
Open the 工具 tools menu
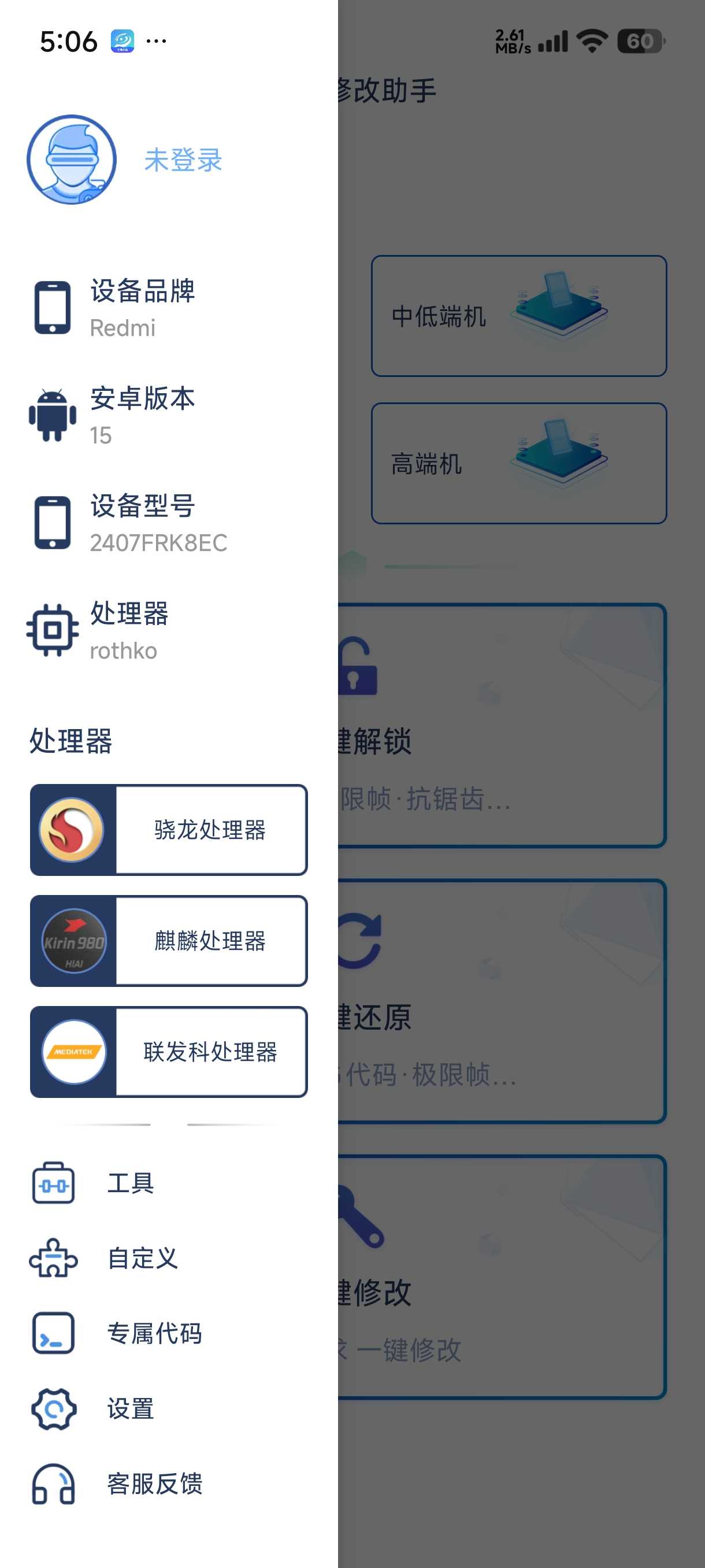pos(130,1183)
